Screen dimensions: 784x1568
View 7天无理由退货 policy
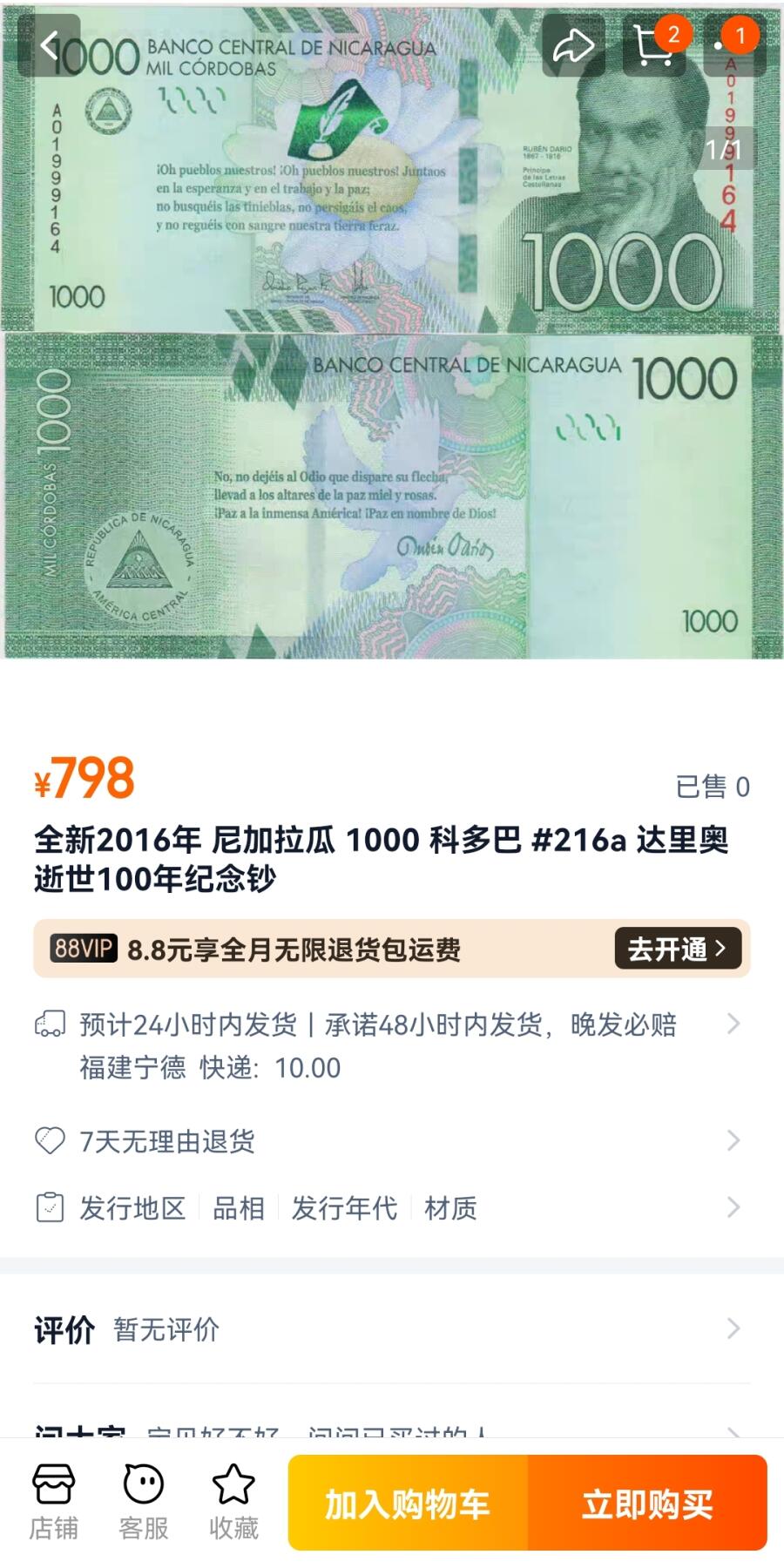coord(392,1141)
